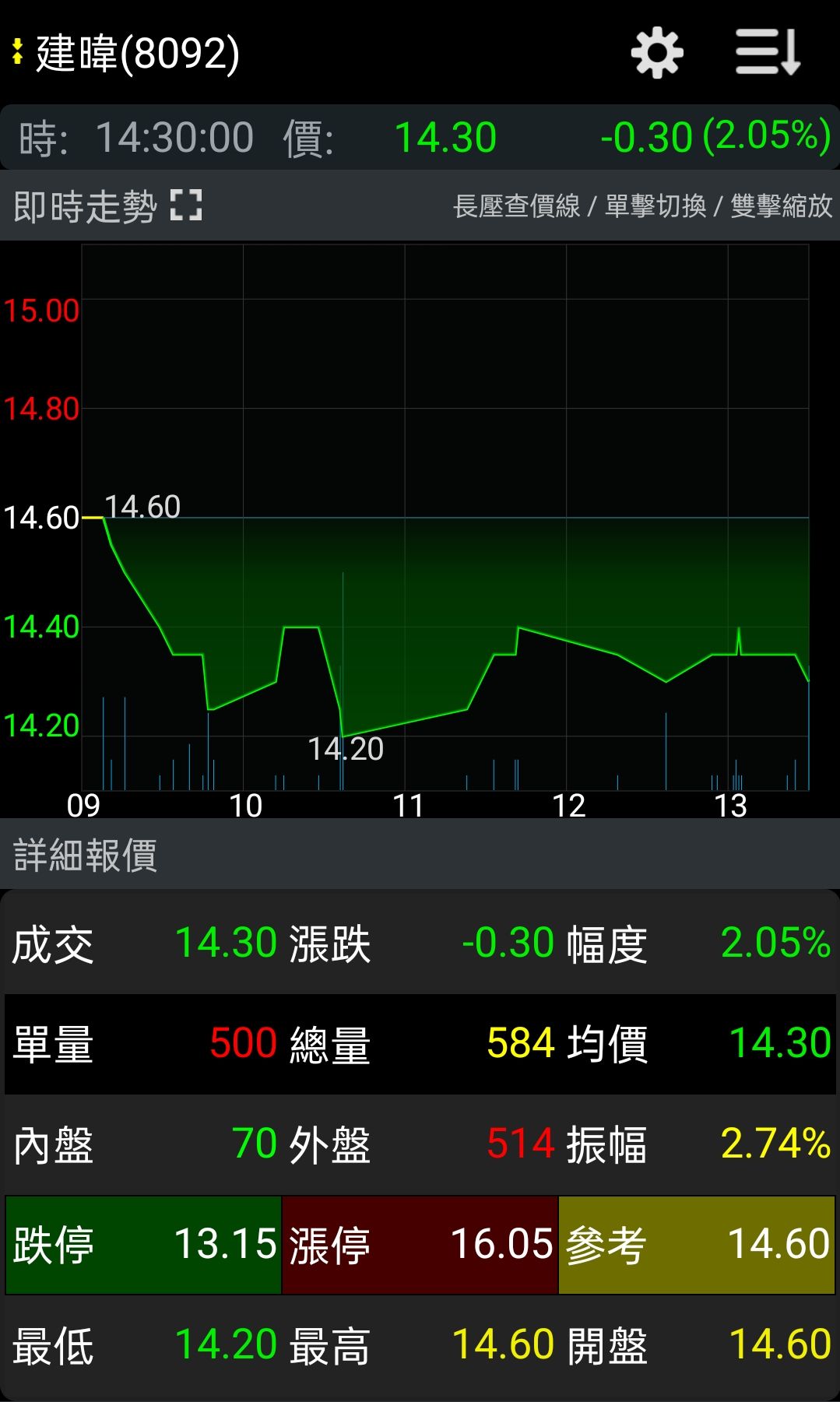The width and height of the screenshot is (840, 1402).
Task: Select the 成交 price value 14.30
Action: pos(226,942)
